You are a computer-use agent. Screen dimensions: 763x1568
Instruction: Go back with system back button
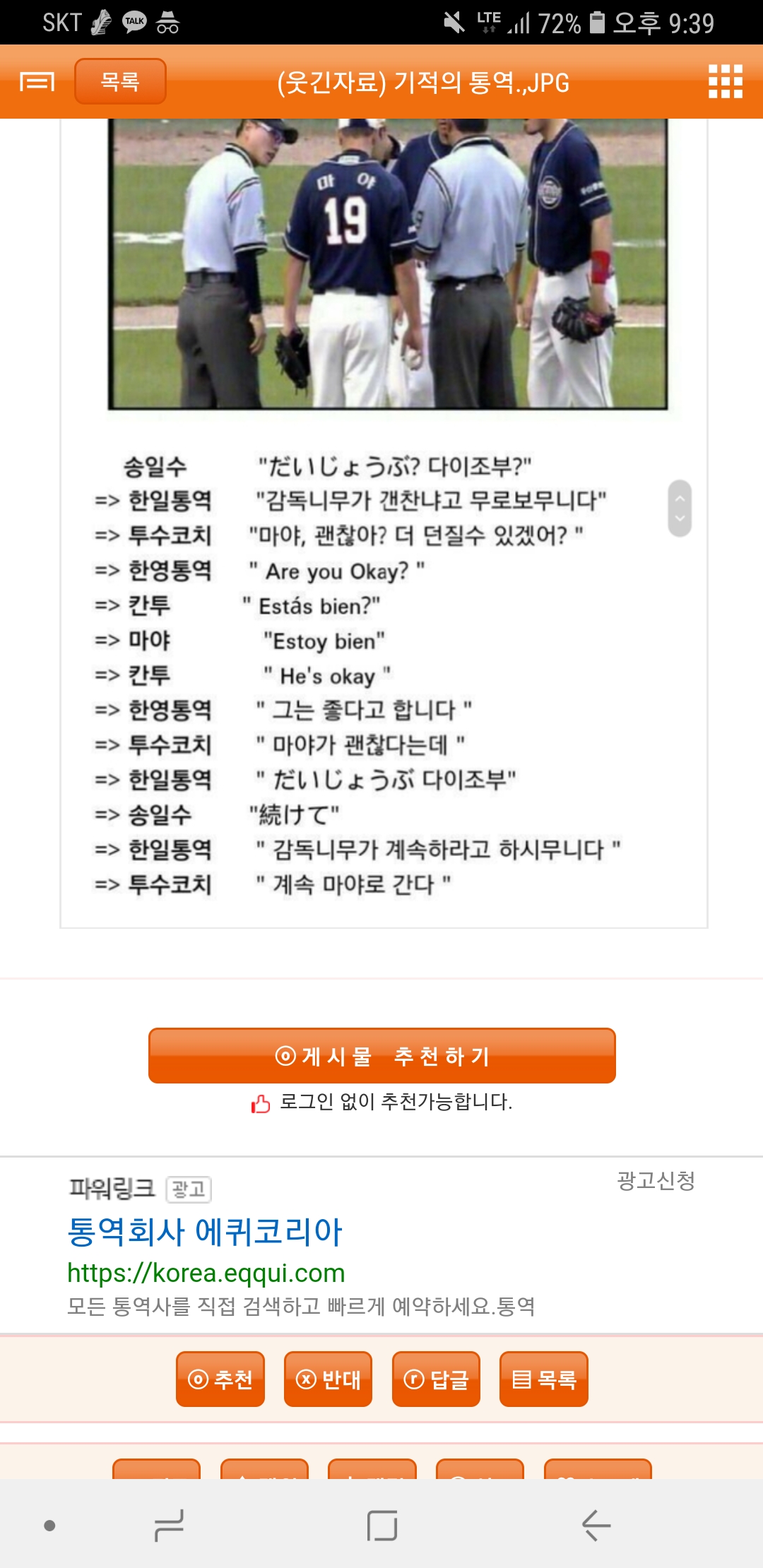coord(596,1525)
